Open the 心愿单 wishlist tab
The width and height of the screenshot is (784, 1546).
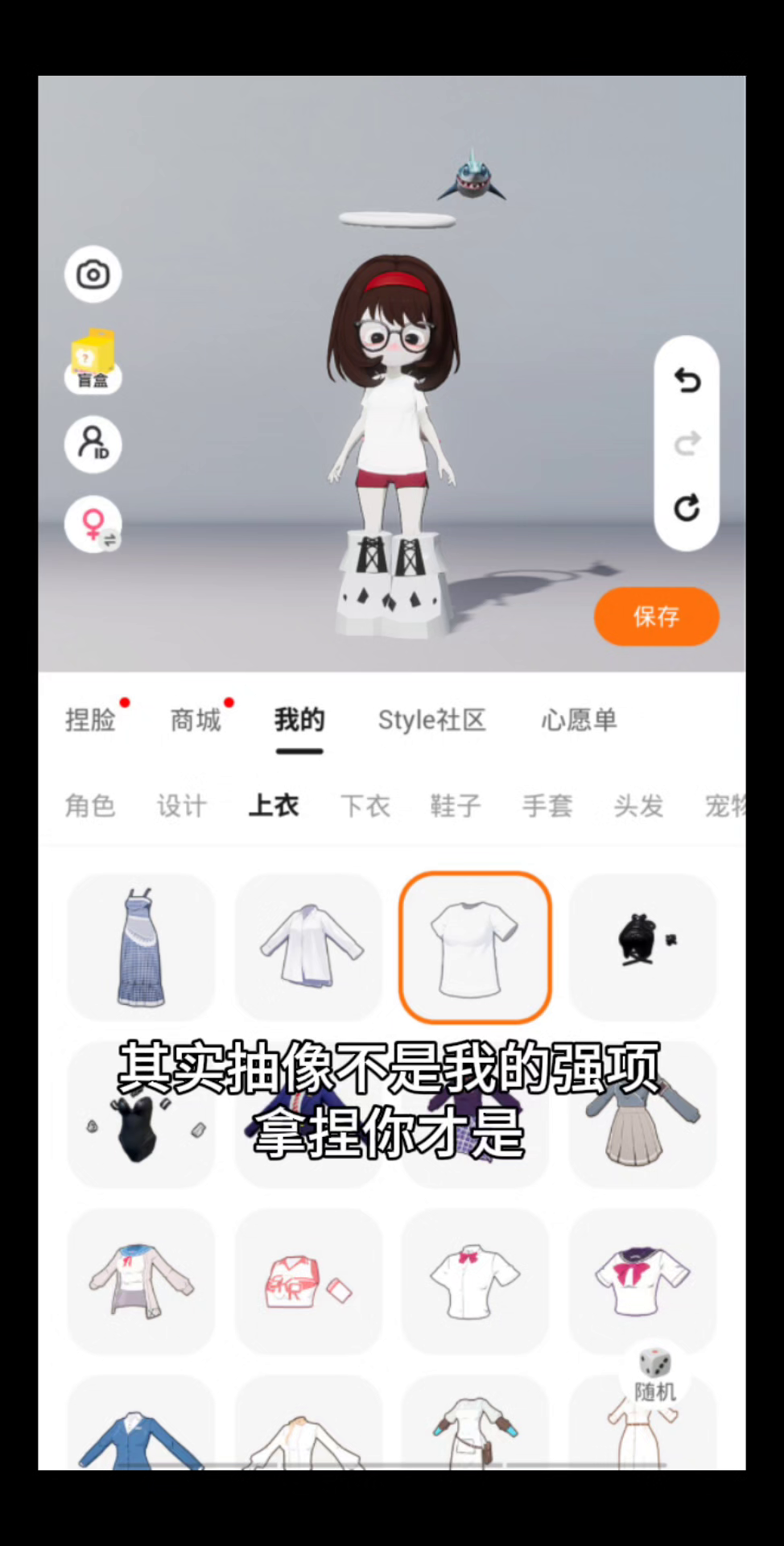point(579,720)
